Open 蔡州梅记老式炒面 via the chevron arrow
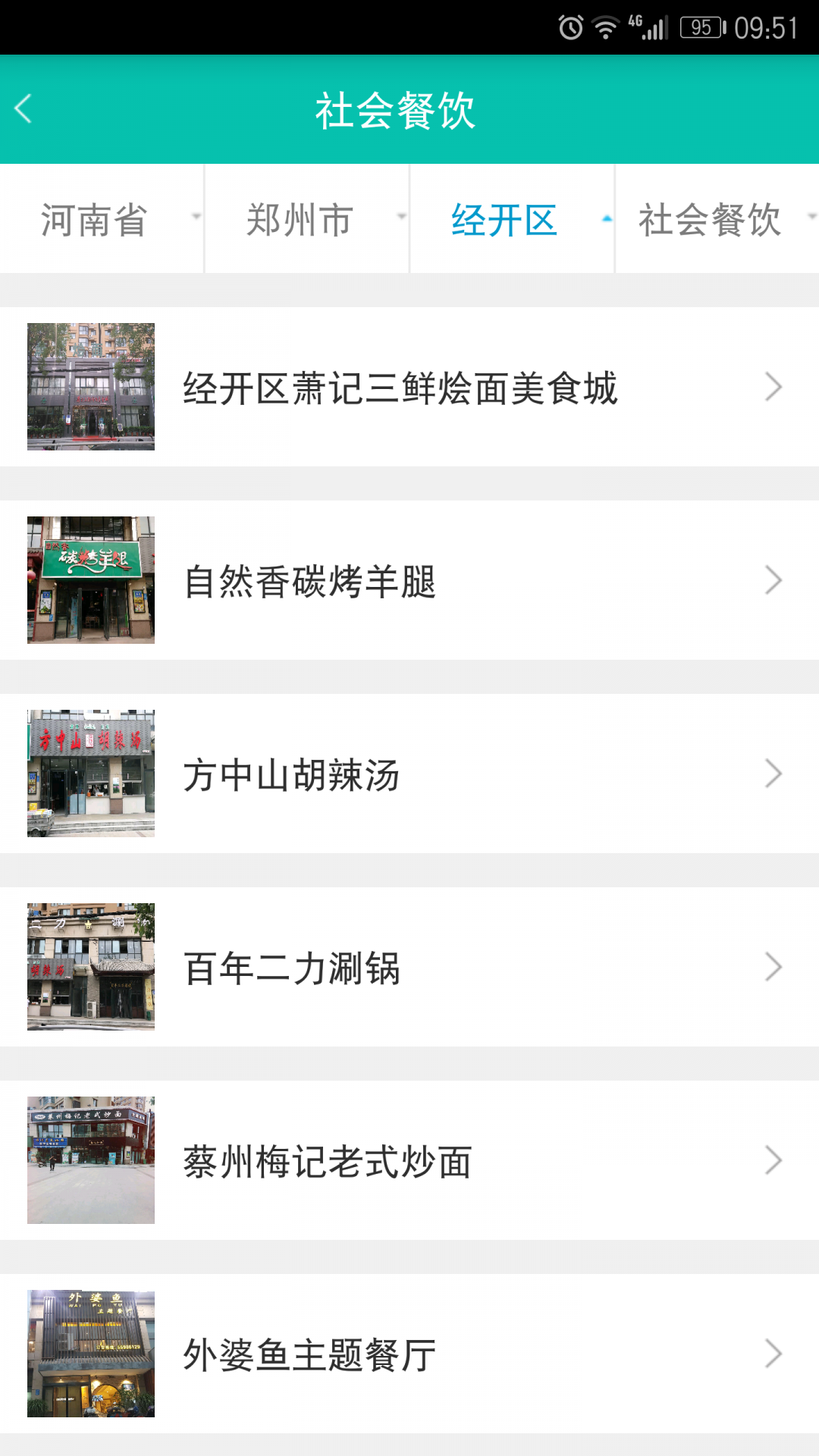 coord(774,1160)
